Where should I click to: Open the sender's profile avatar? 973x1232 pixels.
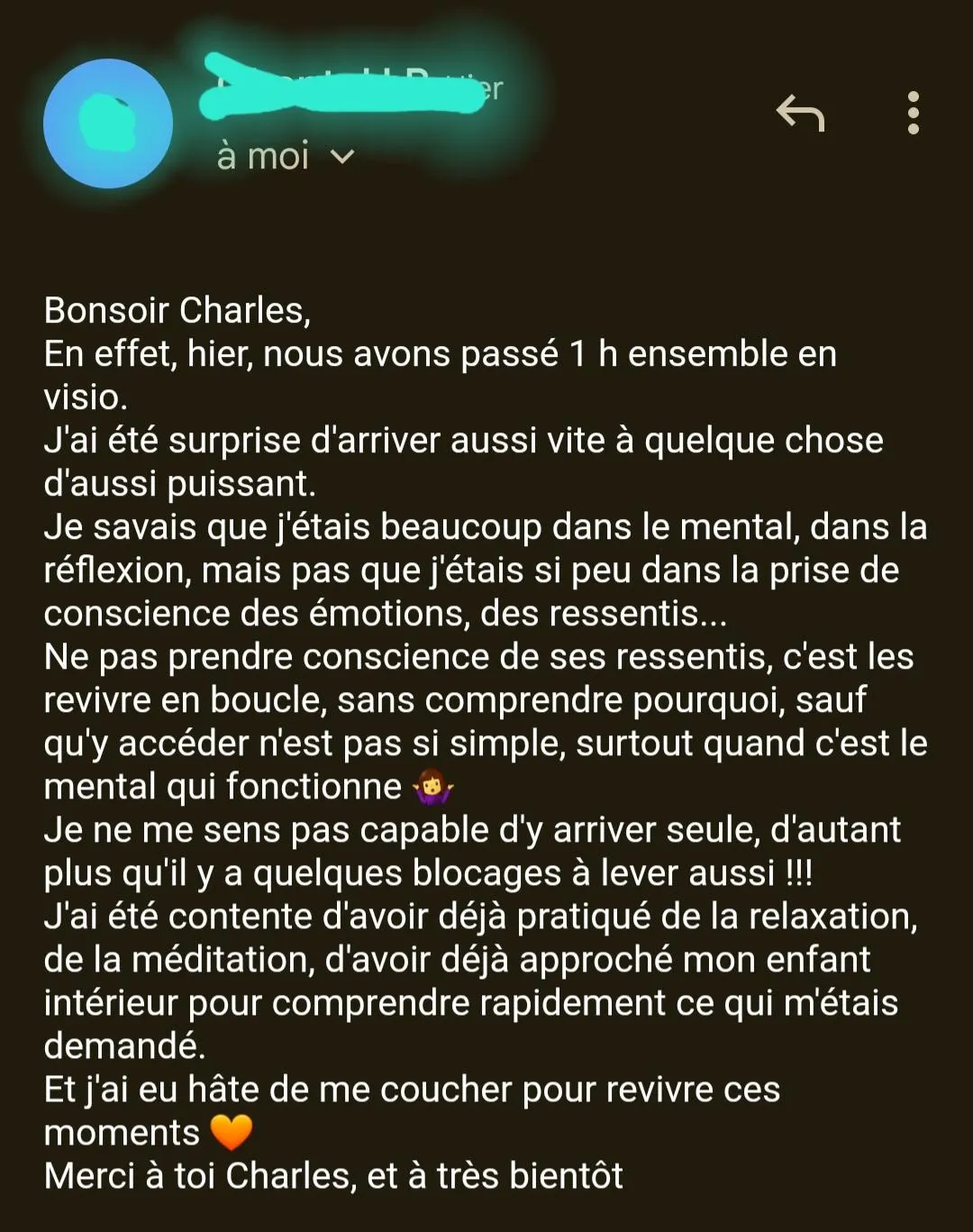[108, 123]
